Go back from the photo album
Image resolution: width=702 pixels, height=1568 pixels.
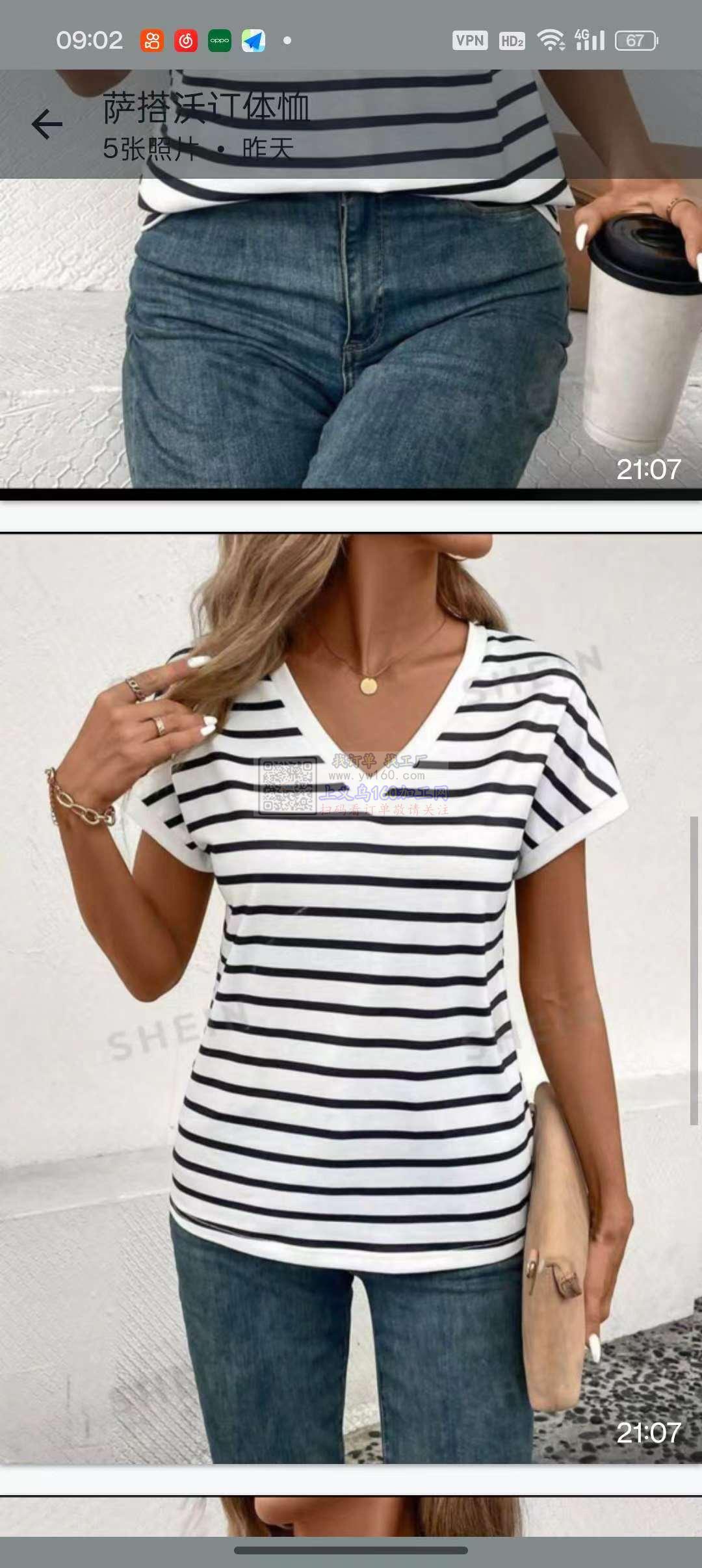tap(47, 124)
